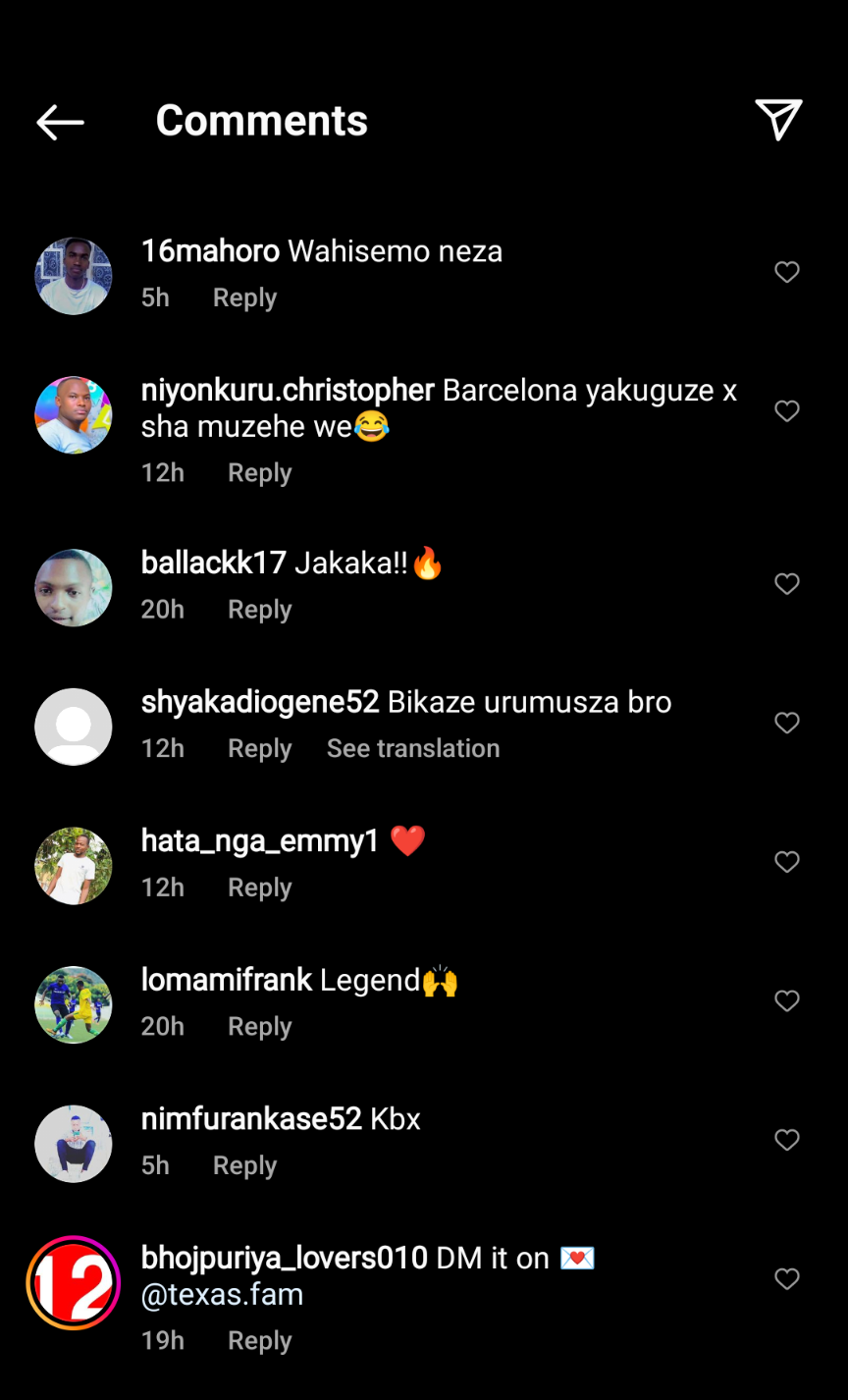Like bhojpuriya_lovers010's comment
This screenshot has height=1400, width=848.
787,1278
